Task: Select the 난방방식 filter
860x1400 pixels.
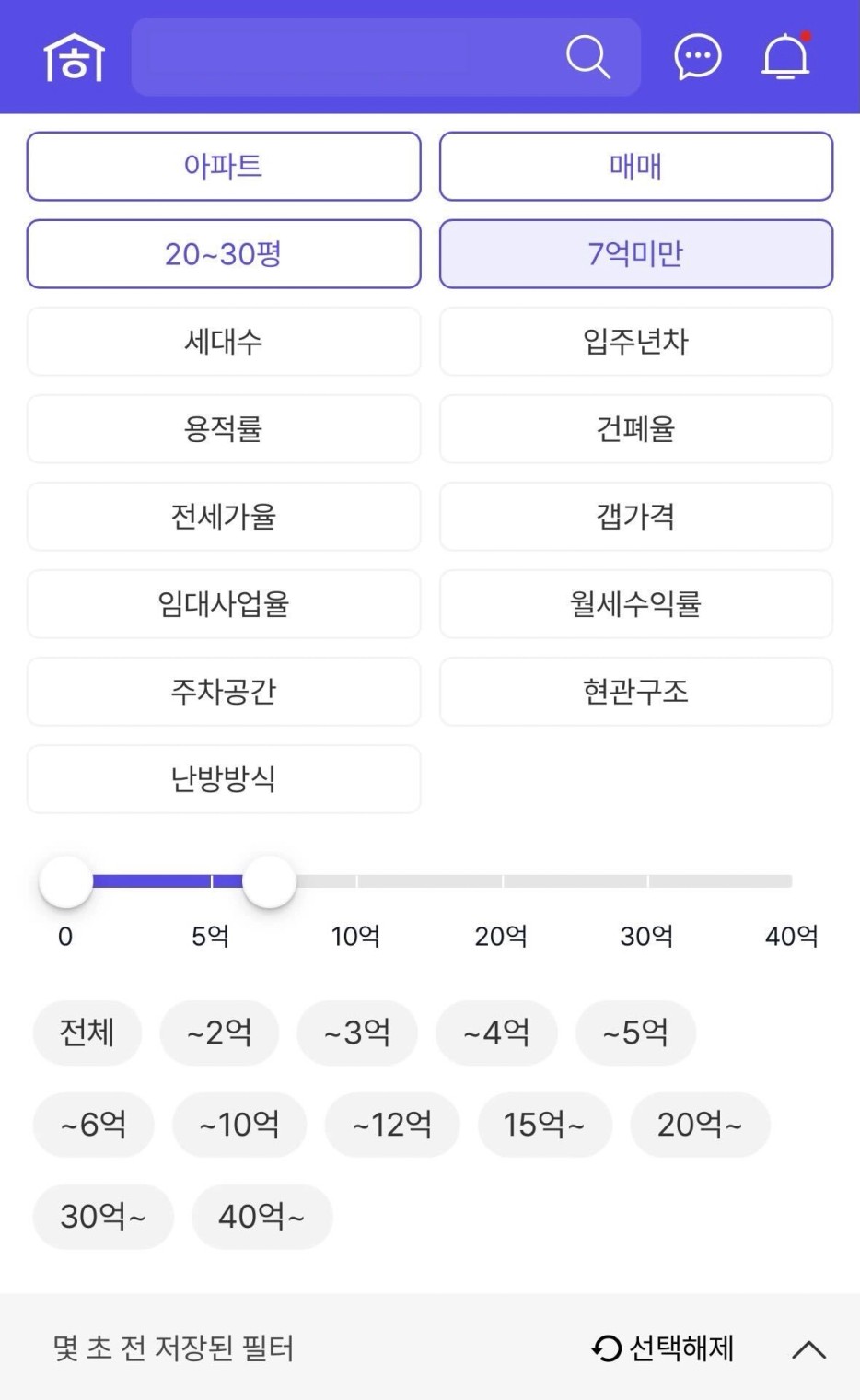Action: (224, 779)
